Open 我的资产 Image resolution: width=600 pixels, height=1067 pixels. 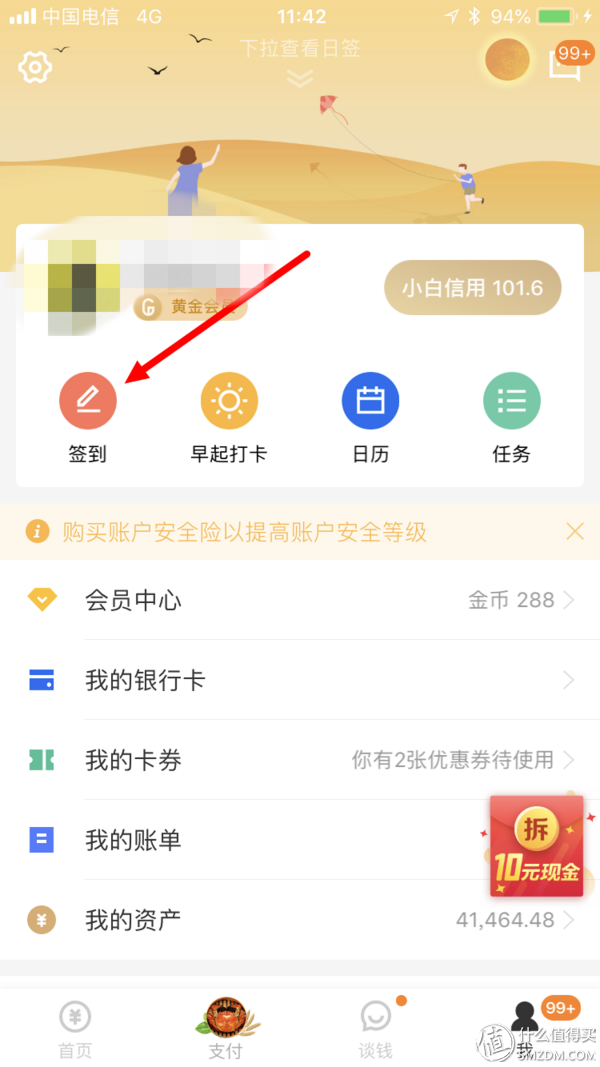click(x=300, y=920)
